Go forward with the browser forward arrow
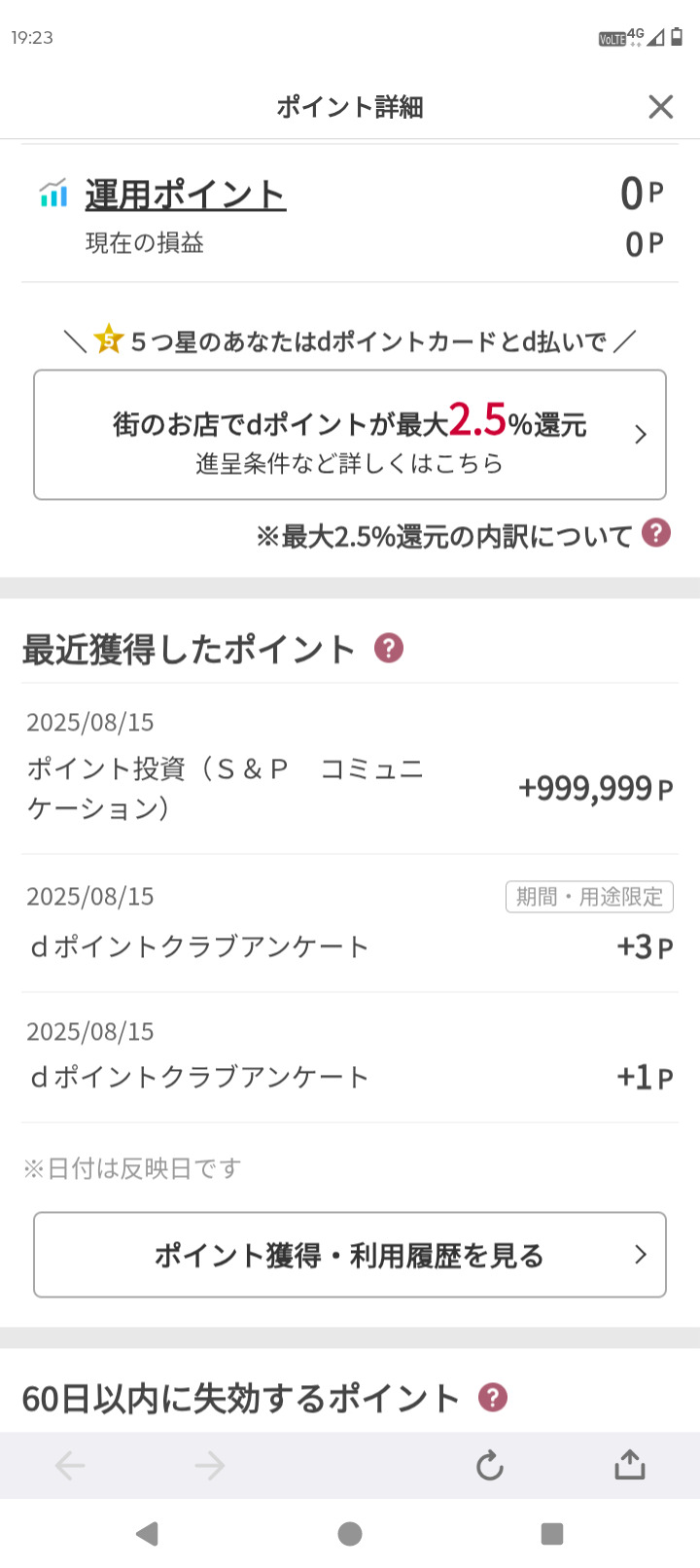The image size is (700, 1568). 210,1465
